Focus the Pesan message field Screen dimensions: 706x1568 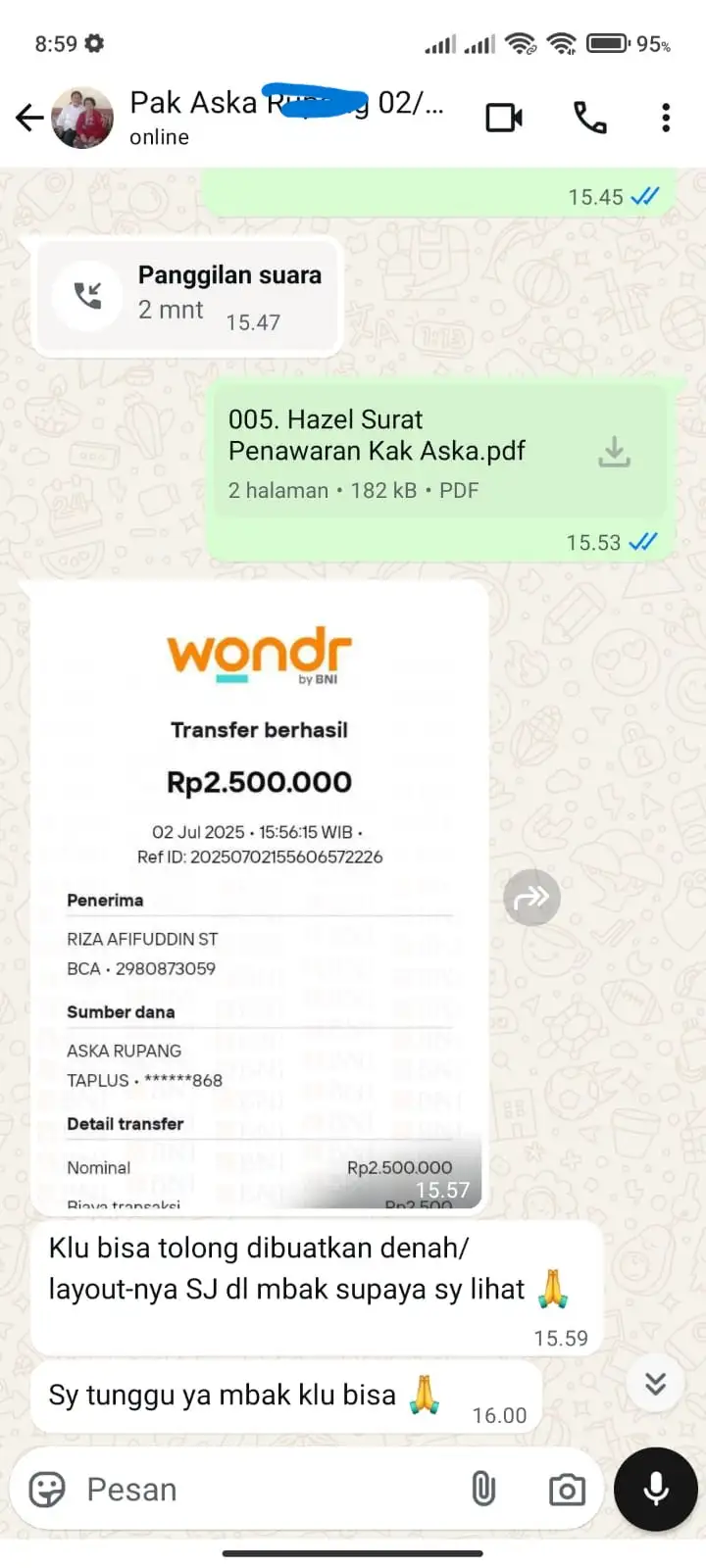tap(265, 1490)
